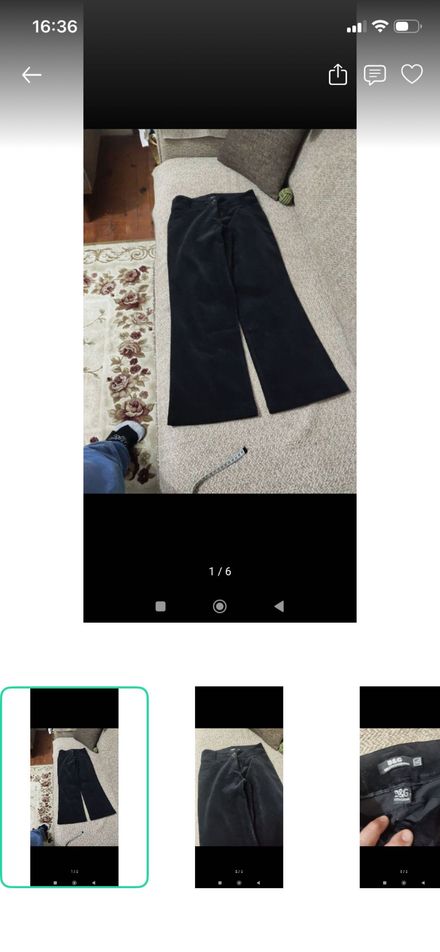Image resolution: width=440 pixels, height=952 pixels.
Task: Go back using the arrow icon
Action: (32, 75)
